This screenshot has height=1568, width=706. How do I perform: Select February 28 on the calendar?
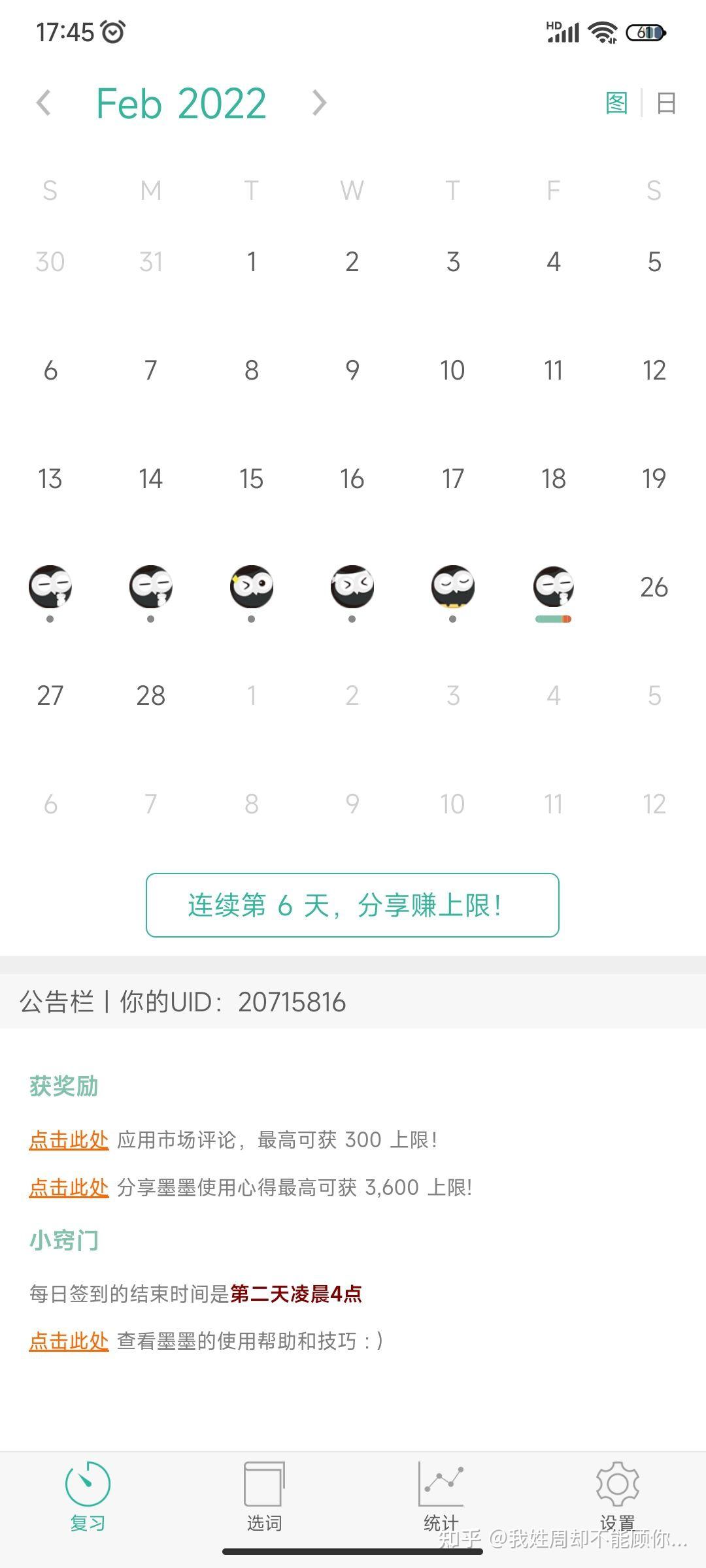[x=150, y=696]
